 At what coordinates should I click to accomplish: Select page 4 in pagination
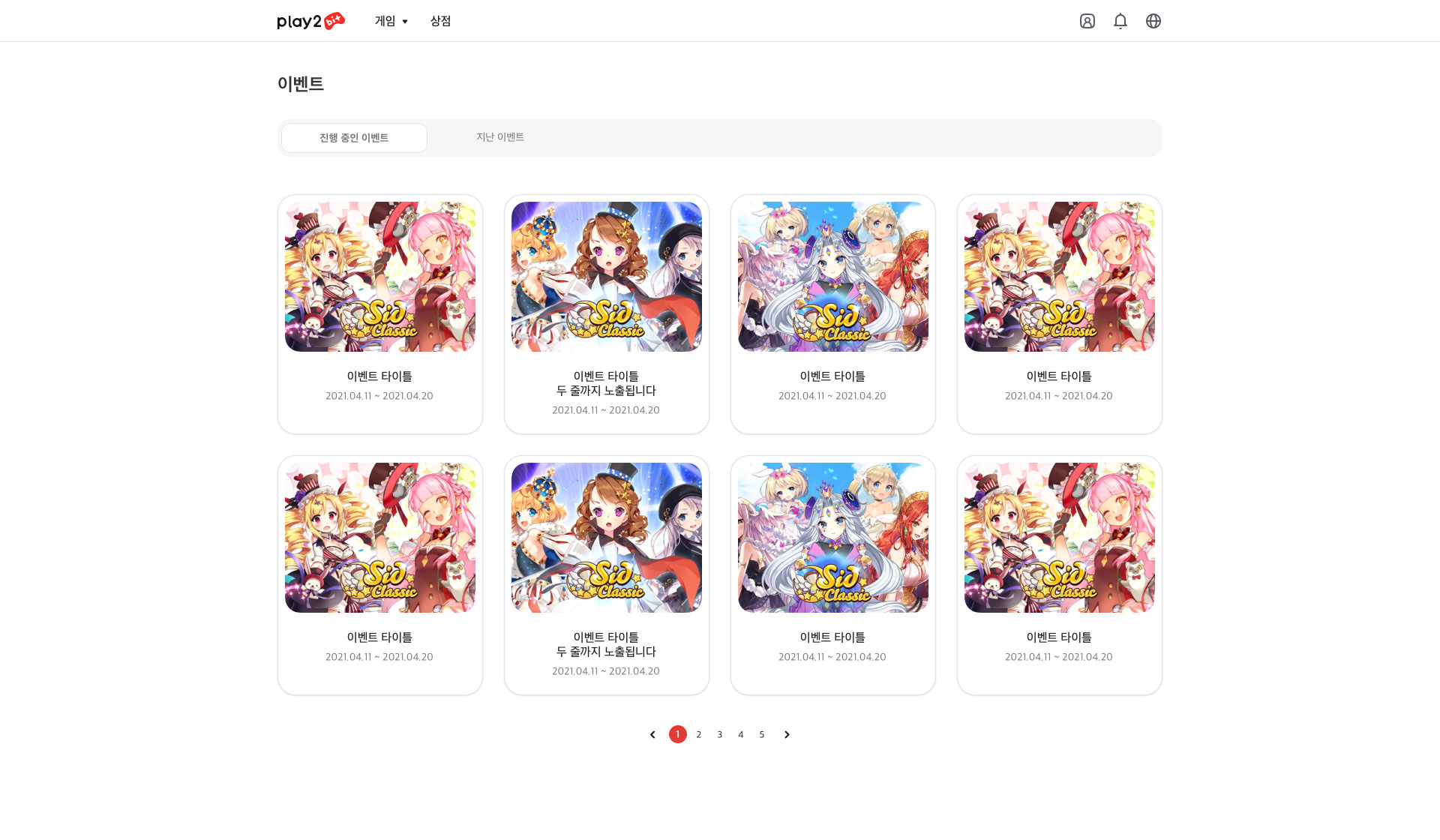point(740,734)
